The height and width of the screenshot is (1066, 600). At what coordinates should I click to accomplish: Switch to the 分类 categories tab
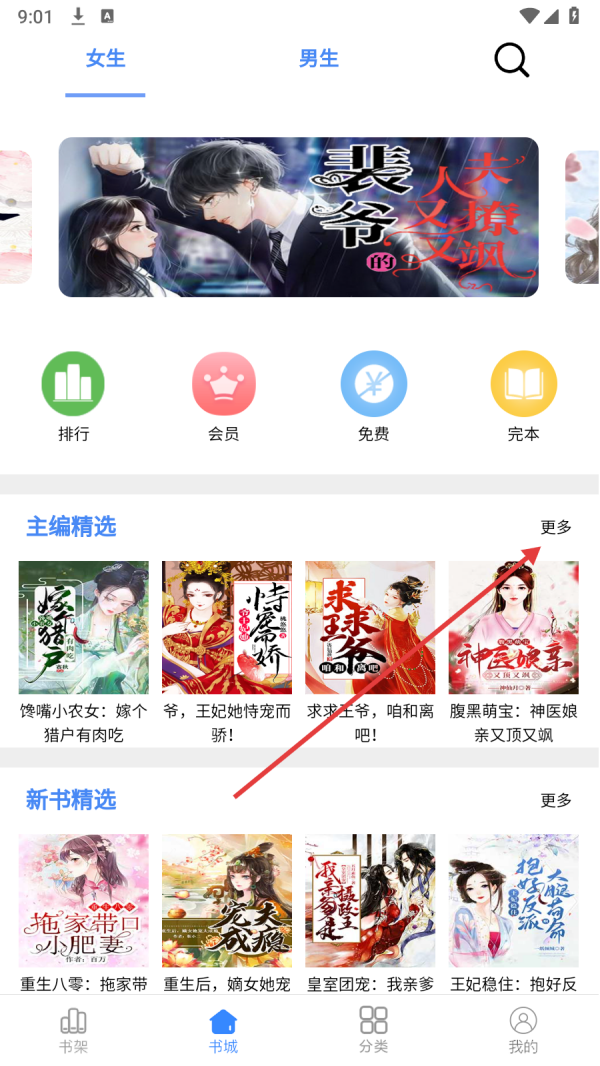pos(374,1031)
